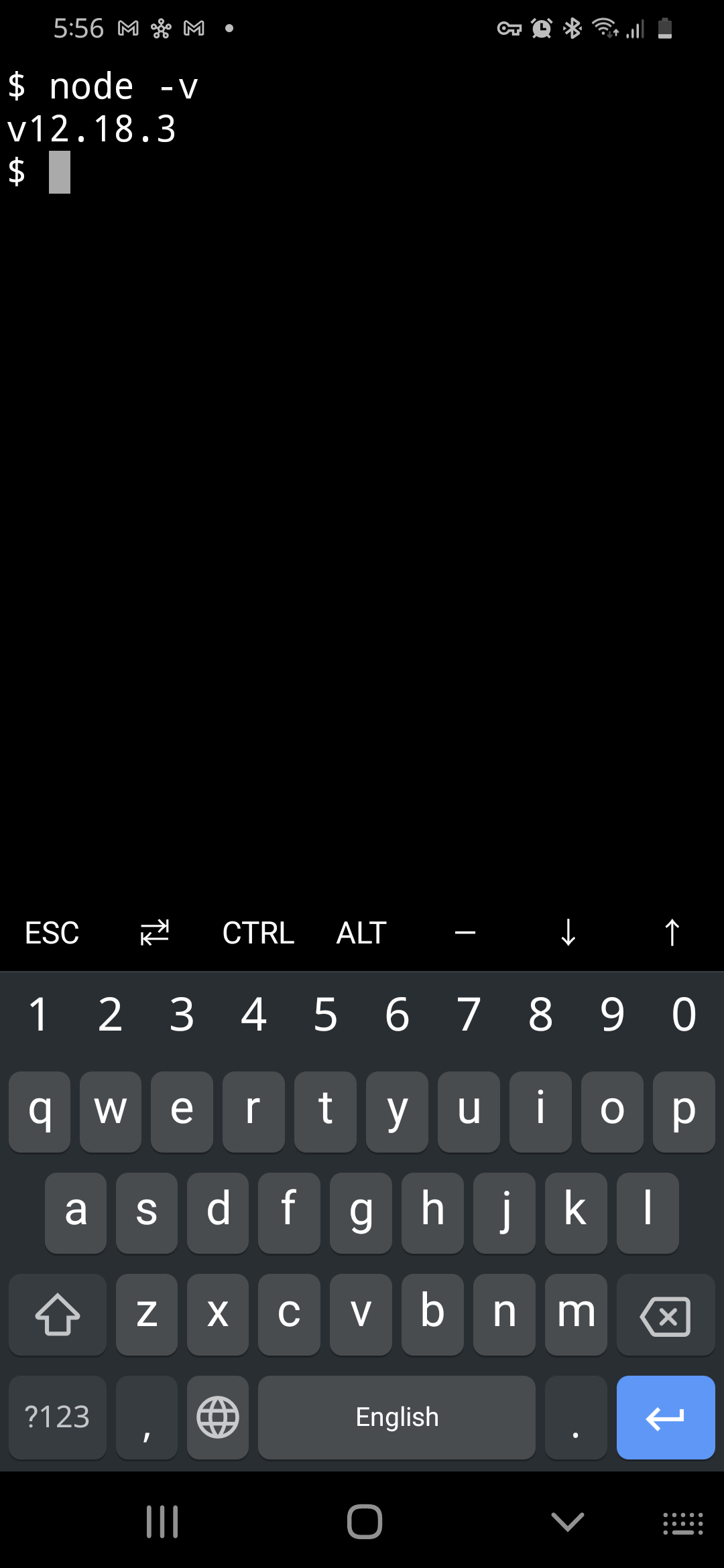Tap the period key
This screenshot has height=1568, width=724.
click(576, 1417)
